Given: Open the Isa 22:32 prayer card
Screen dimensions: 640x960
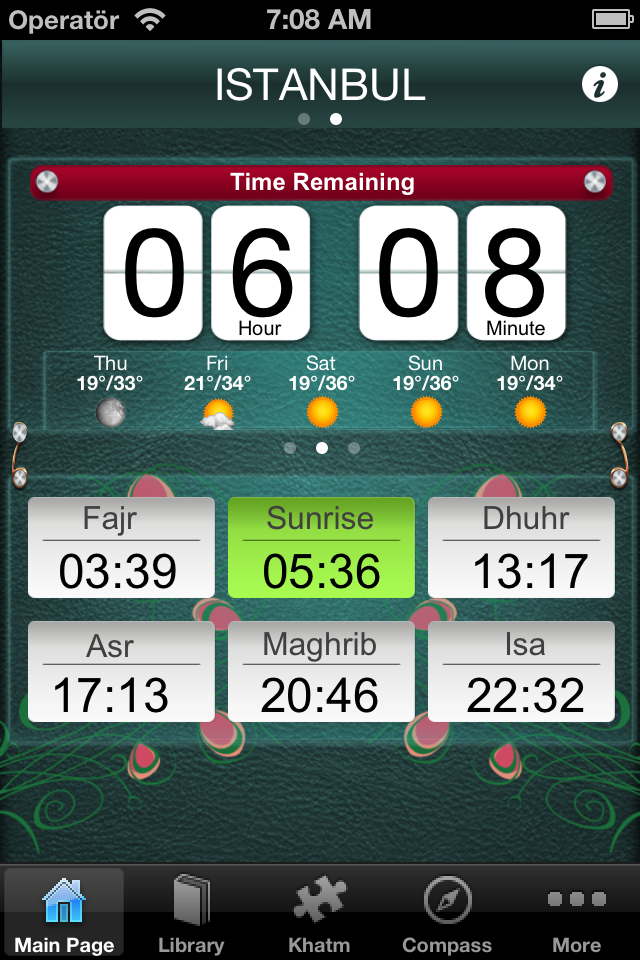Looking at the screenshot, I should [x=521, y=672].
